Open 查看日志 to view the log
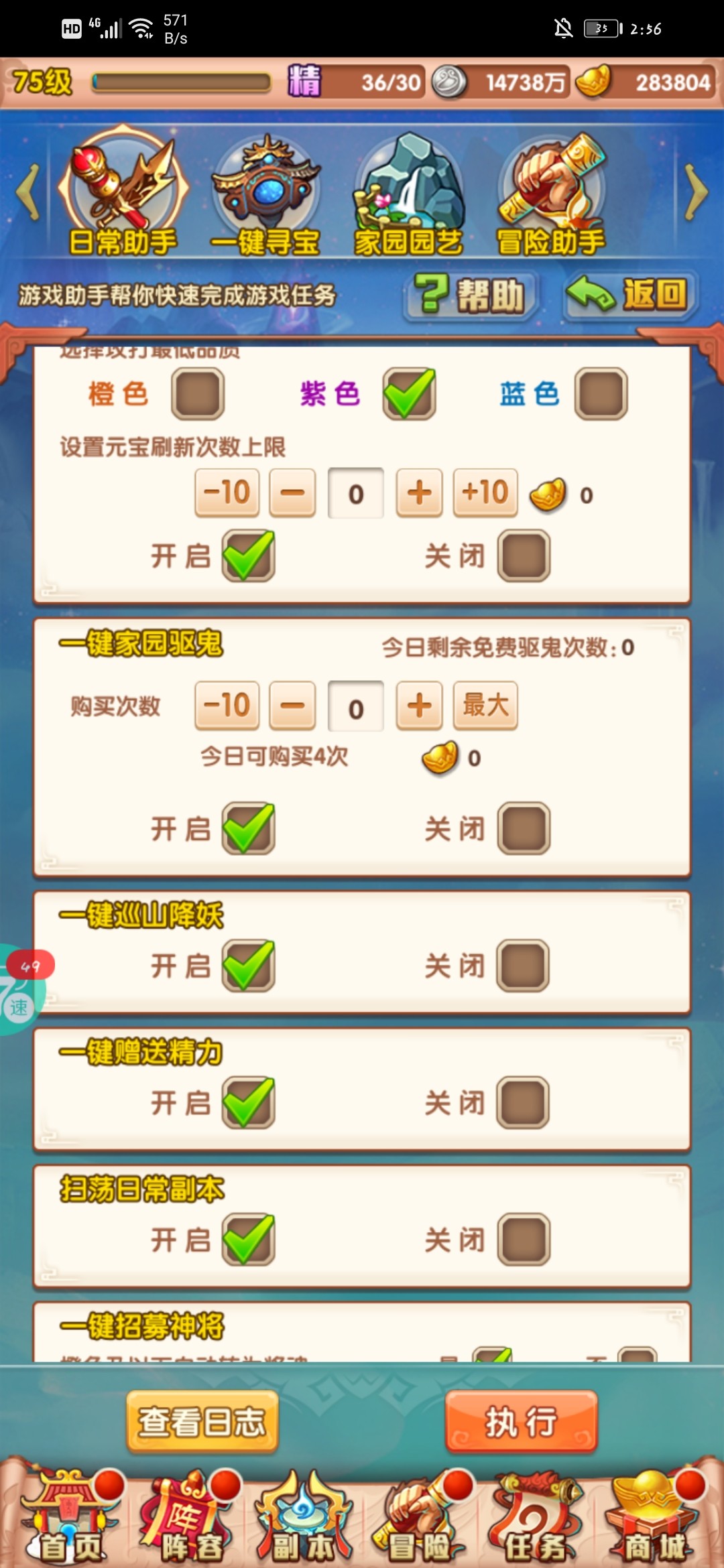 pyautogui.click(x=202, y=1421)
